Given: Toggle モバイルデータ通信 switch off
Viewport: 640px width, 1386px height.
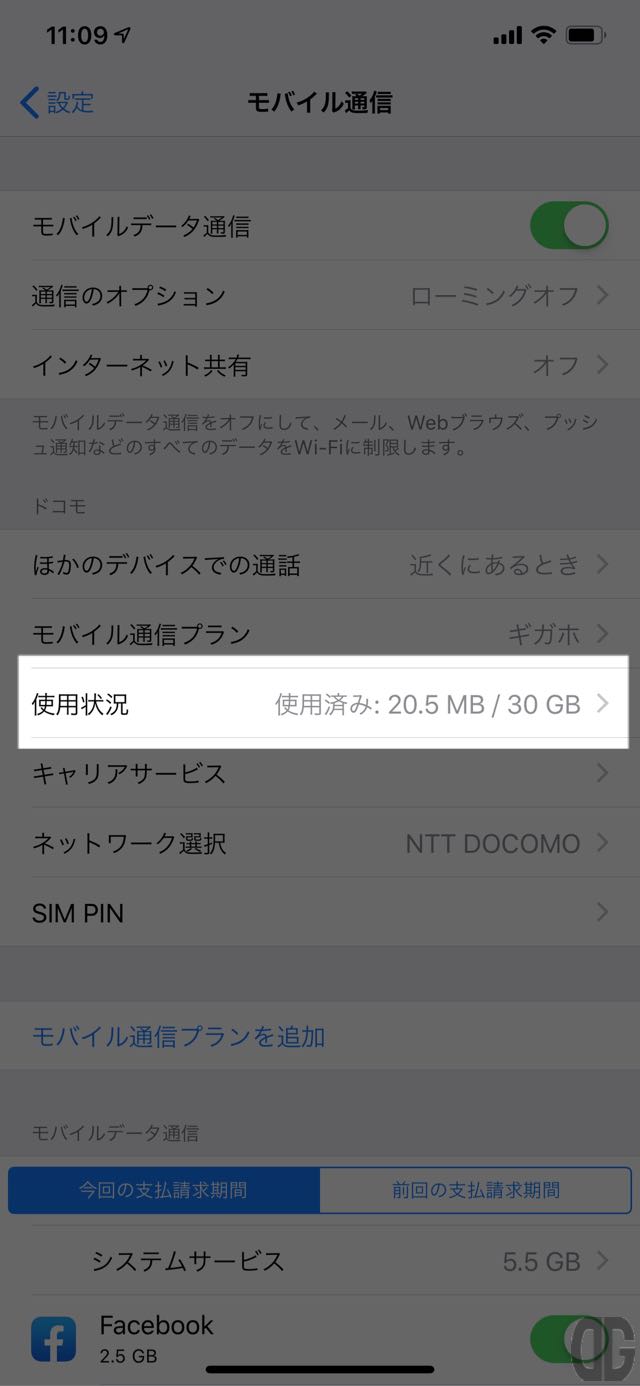Looking at the screenshot, I should 569,226.
